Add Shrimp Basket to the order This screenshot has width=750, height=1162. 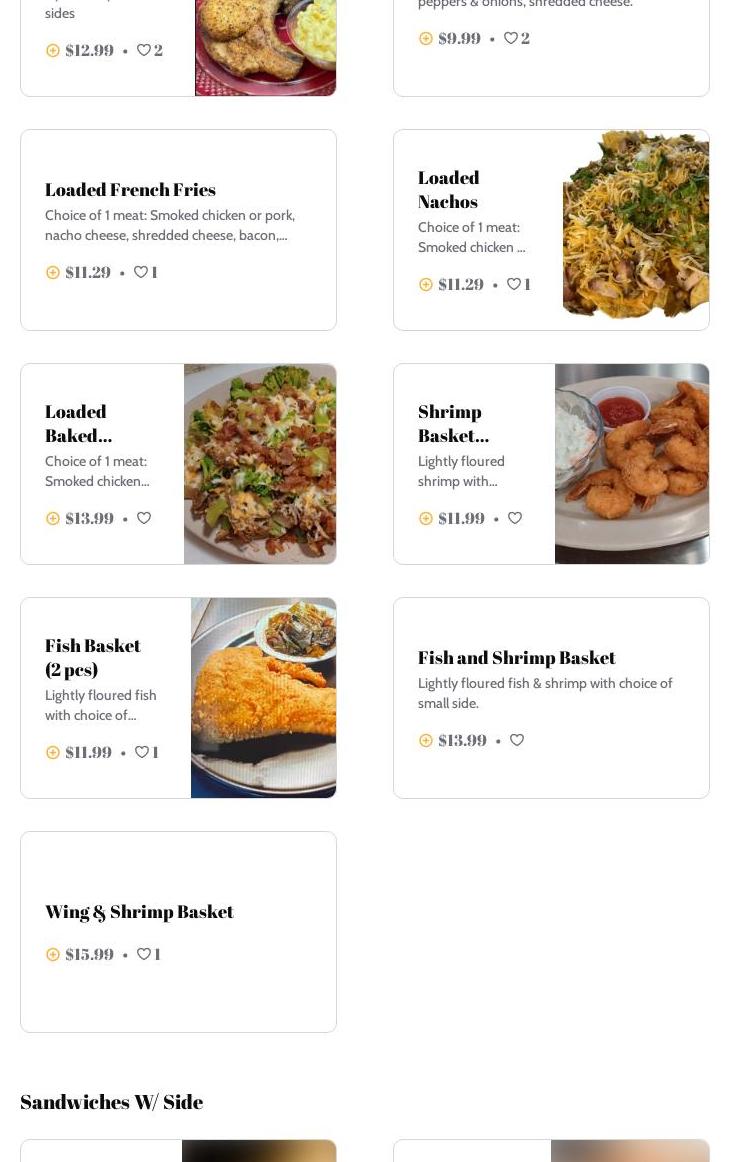pyautogui.click(x=426, y=518)
